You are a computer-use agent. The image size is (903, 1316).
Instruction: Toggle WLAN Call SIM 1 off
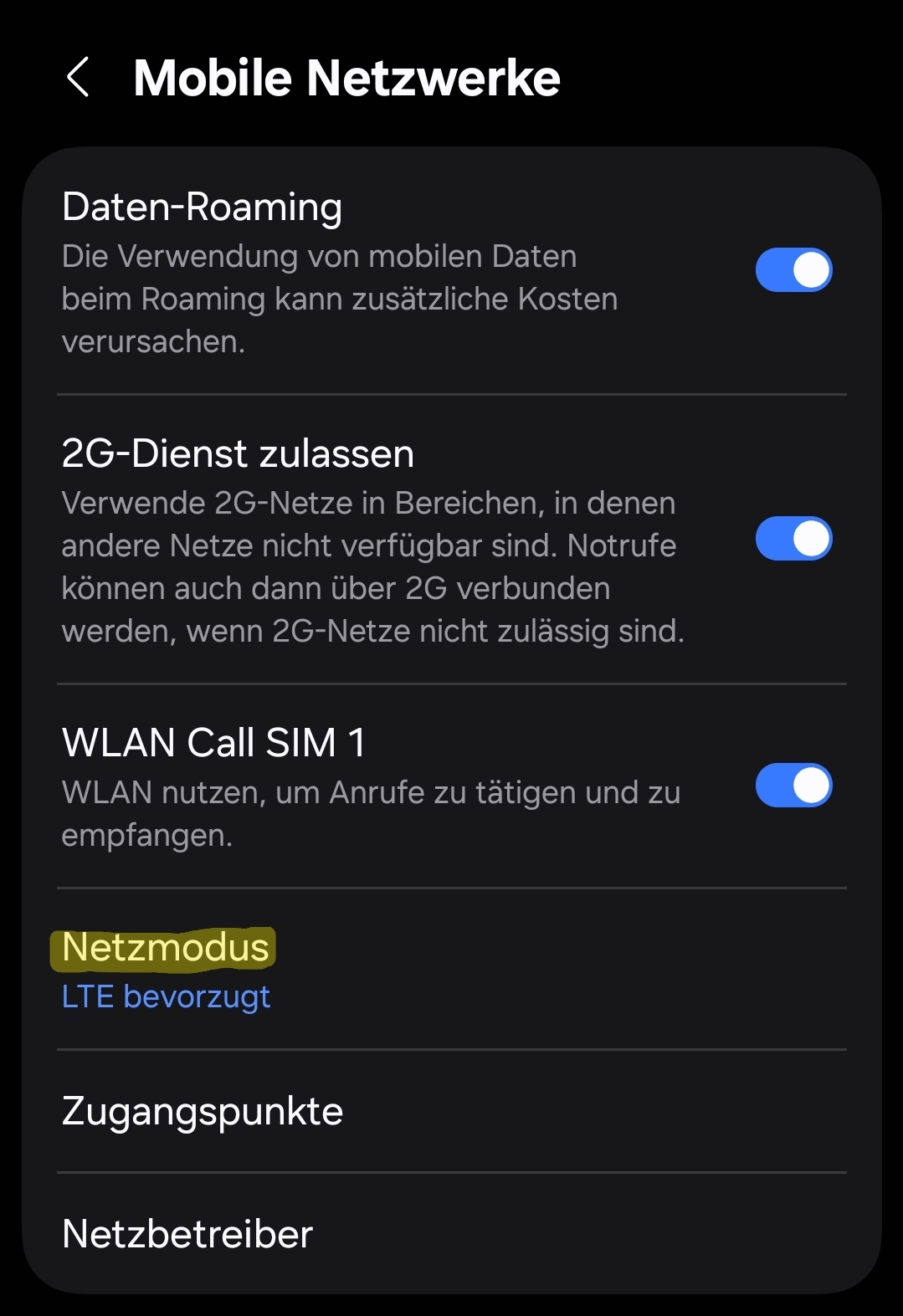tap(793, 786)
